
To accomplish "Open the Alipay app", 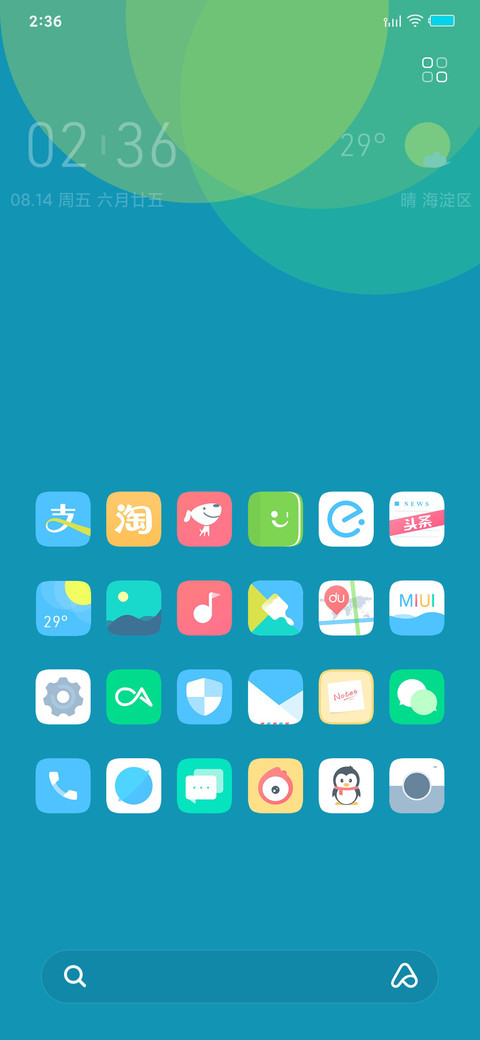I will [x=63, y=519].
